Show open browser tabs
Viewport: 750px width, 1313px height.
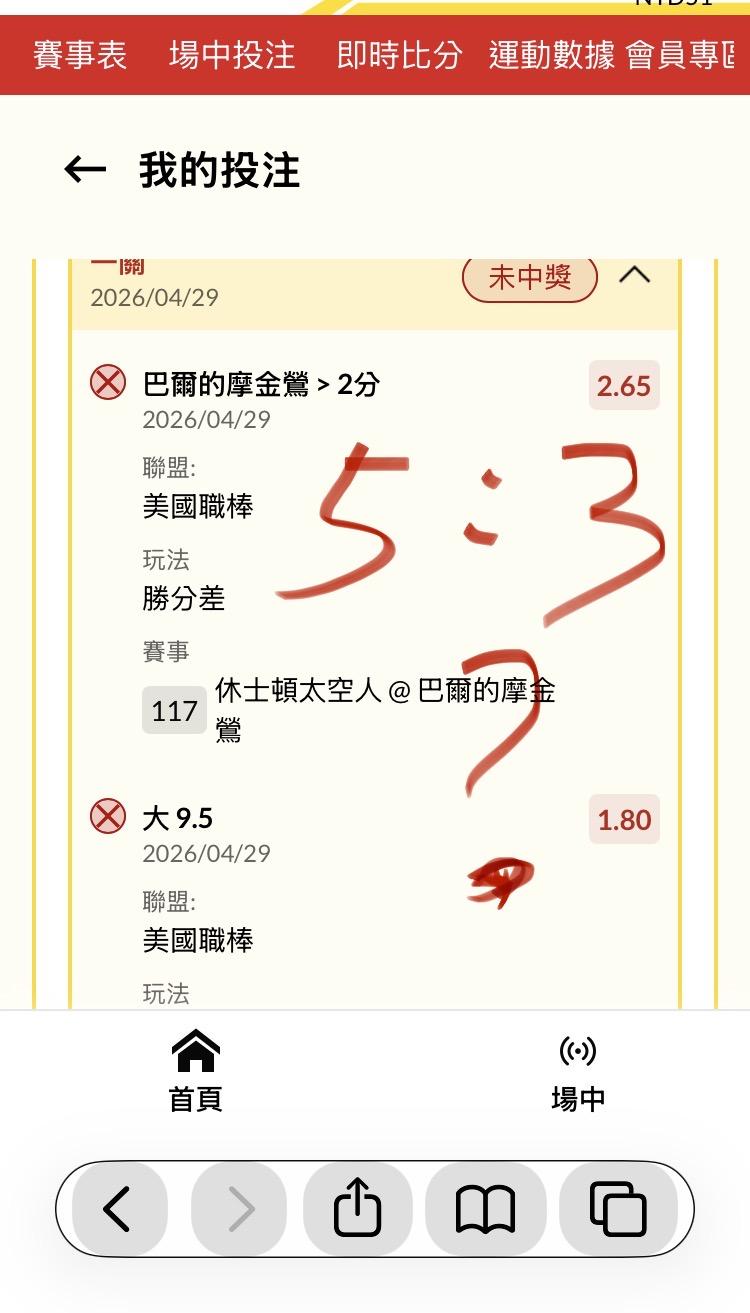click(618, 1209)
